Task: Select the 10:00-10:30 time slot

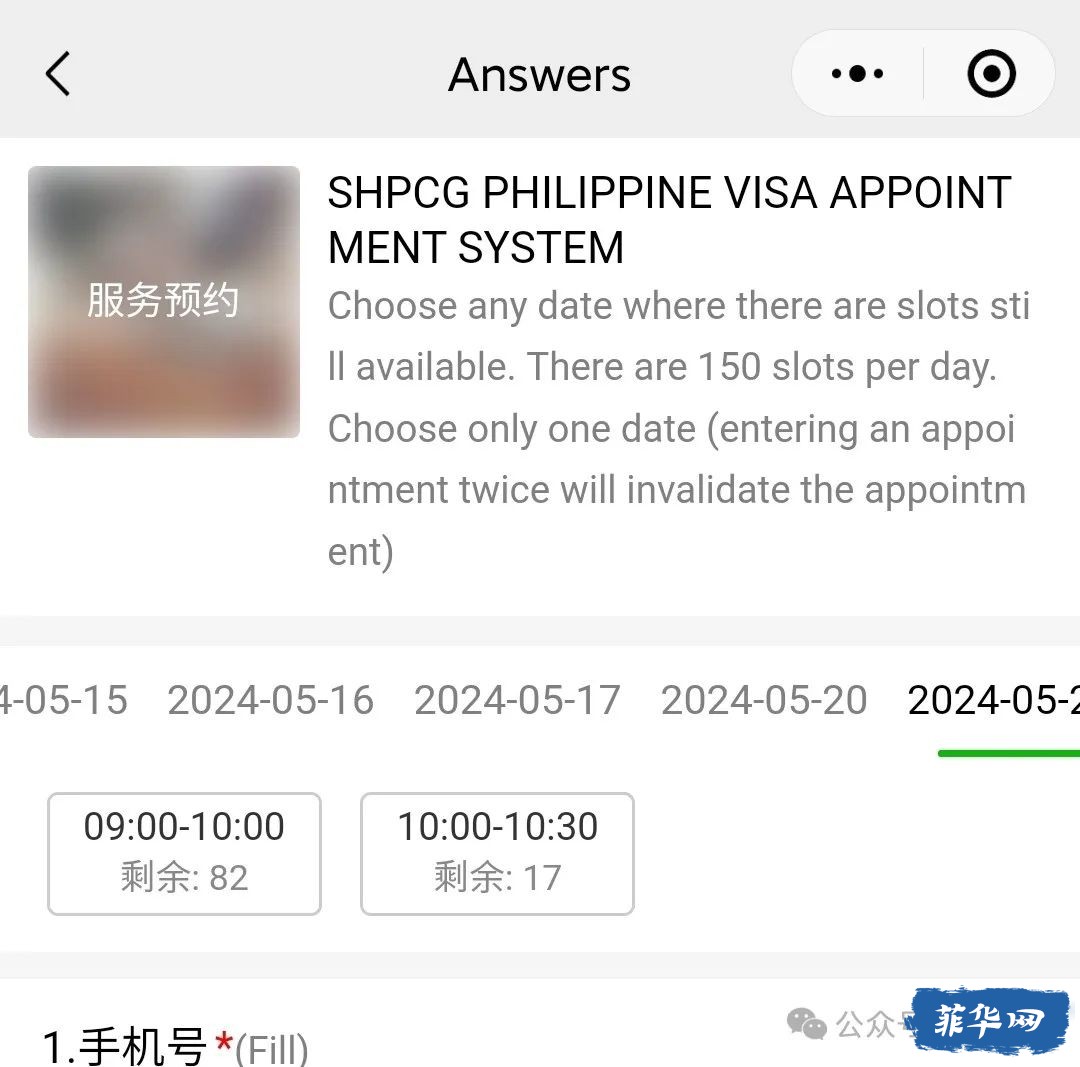Action: coord(497,853)
